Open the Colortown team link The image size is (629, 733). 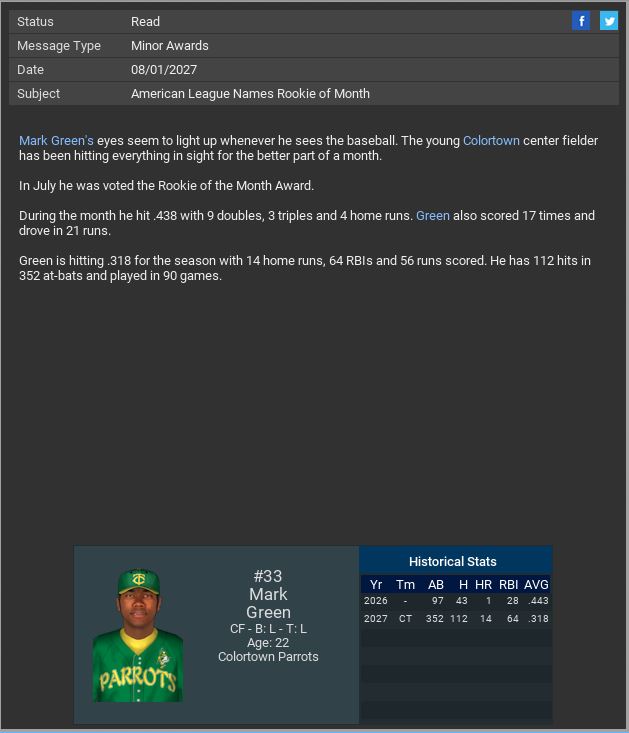(x=491, y=141)
